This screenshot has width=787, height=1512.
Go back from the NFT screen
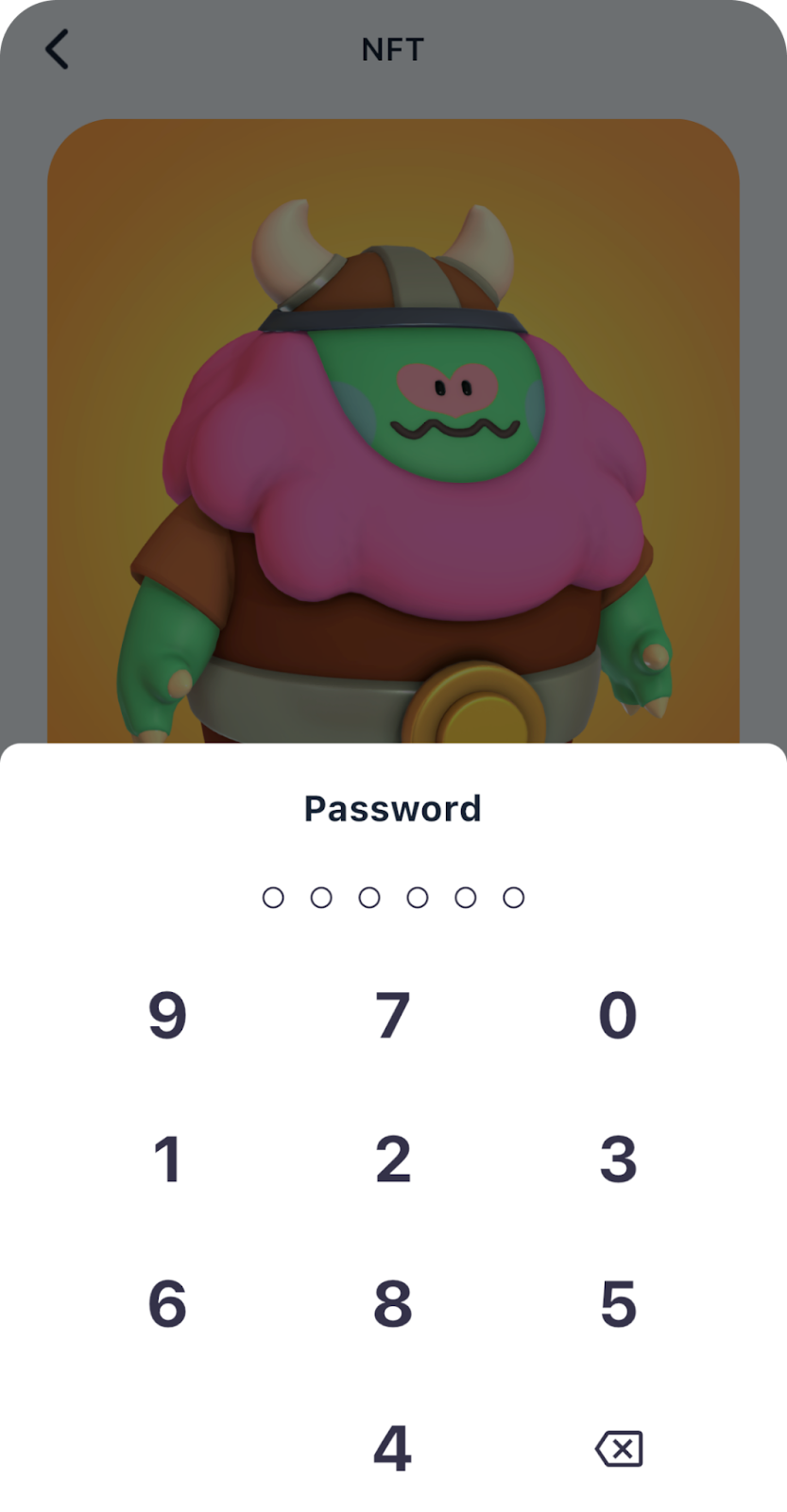[58, 49]
